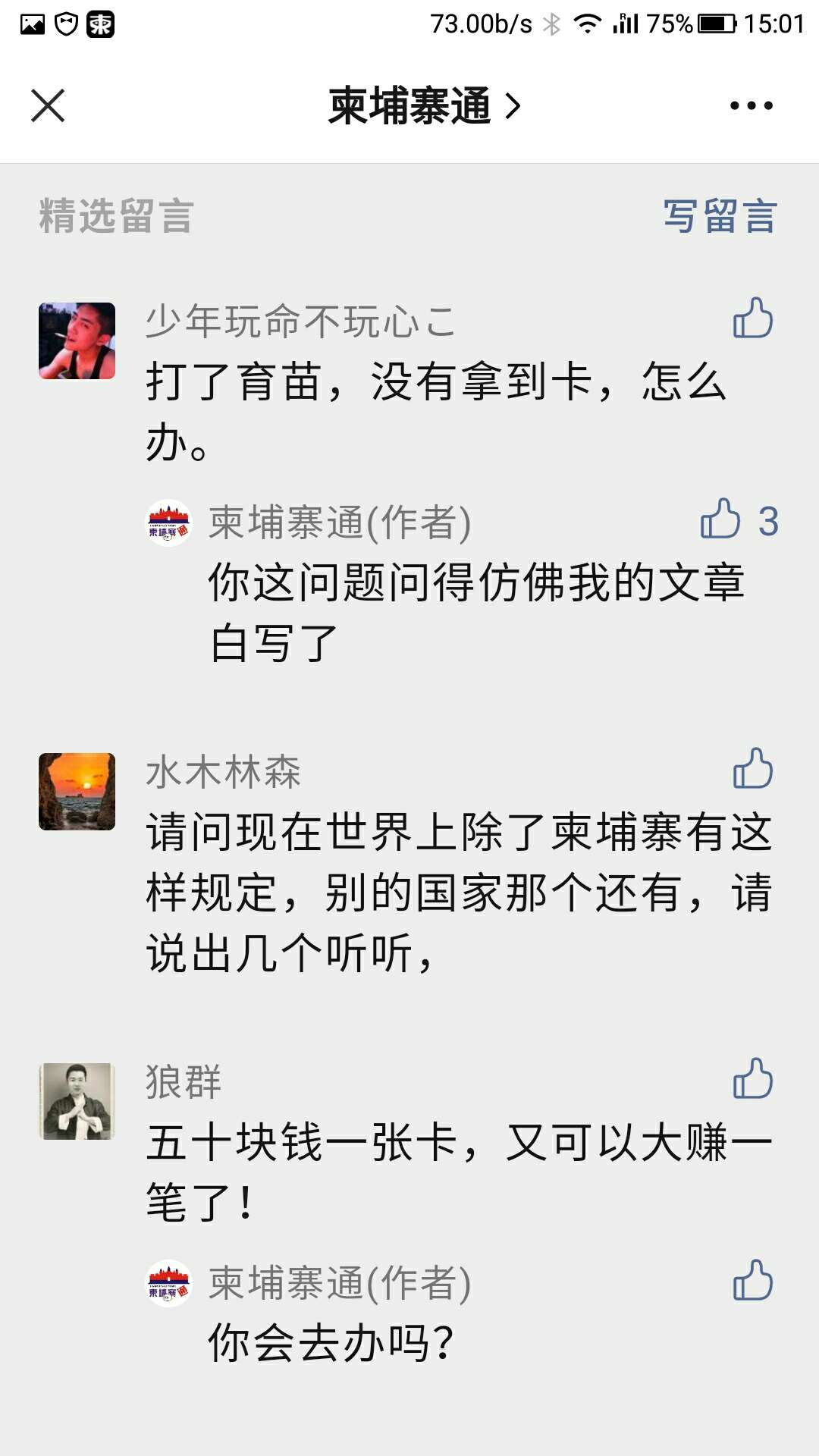Close the article with the X

(x=48, y=105)
